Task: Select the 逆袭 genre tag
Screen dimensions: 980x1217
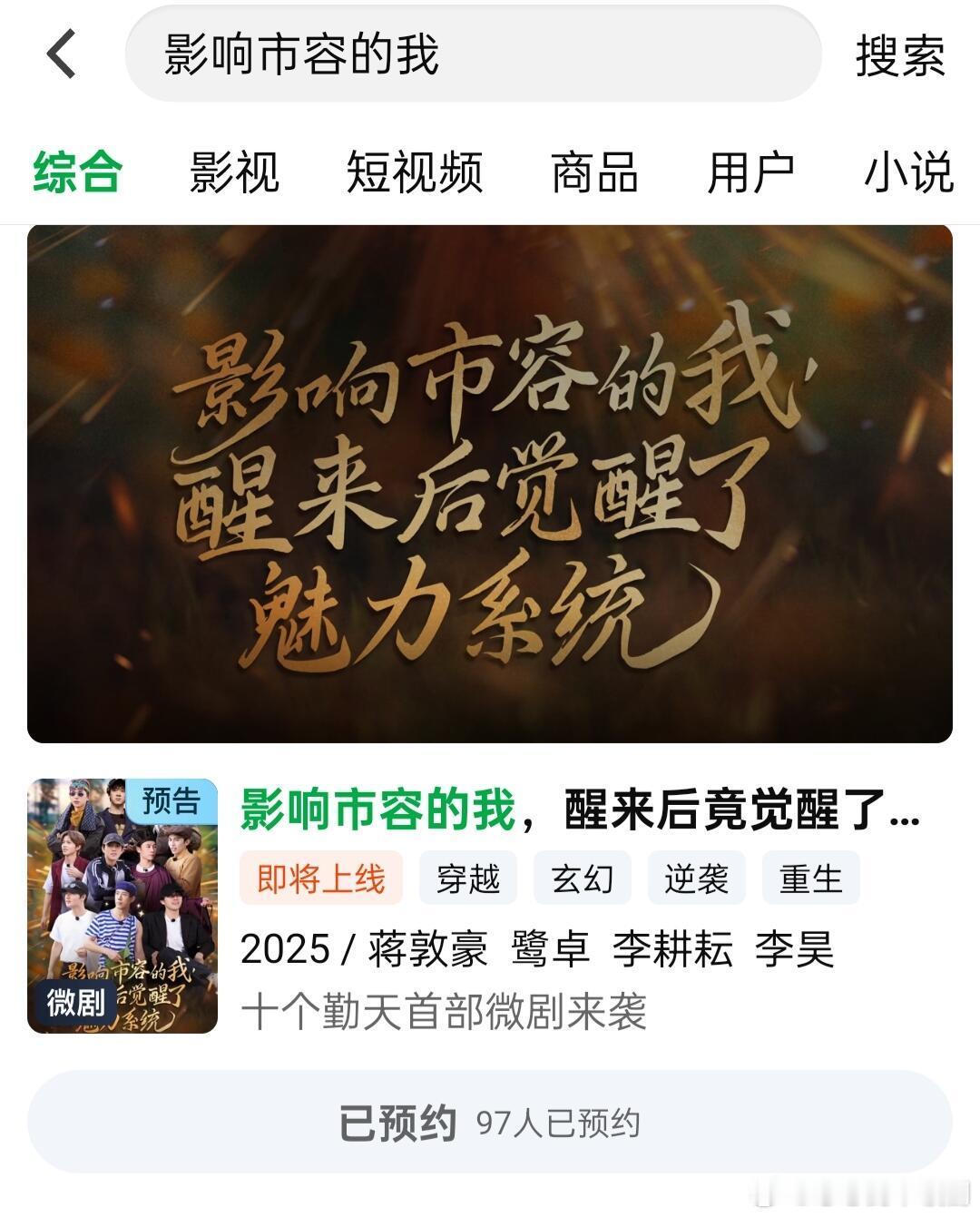Action: click(x=697, y=878)
